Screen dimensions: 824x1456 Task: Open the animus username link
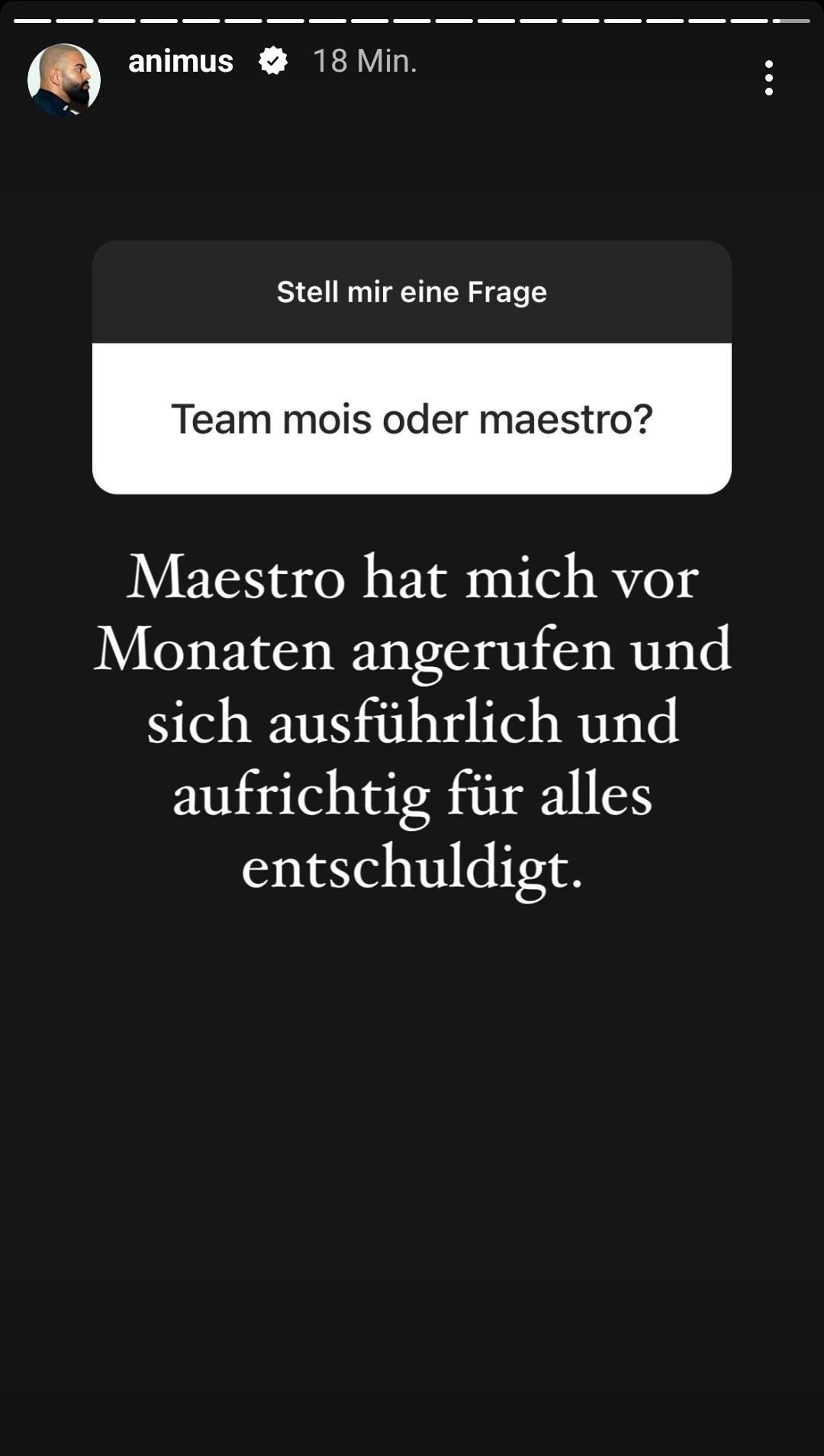[x=180, y=61]
